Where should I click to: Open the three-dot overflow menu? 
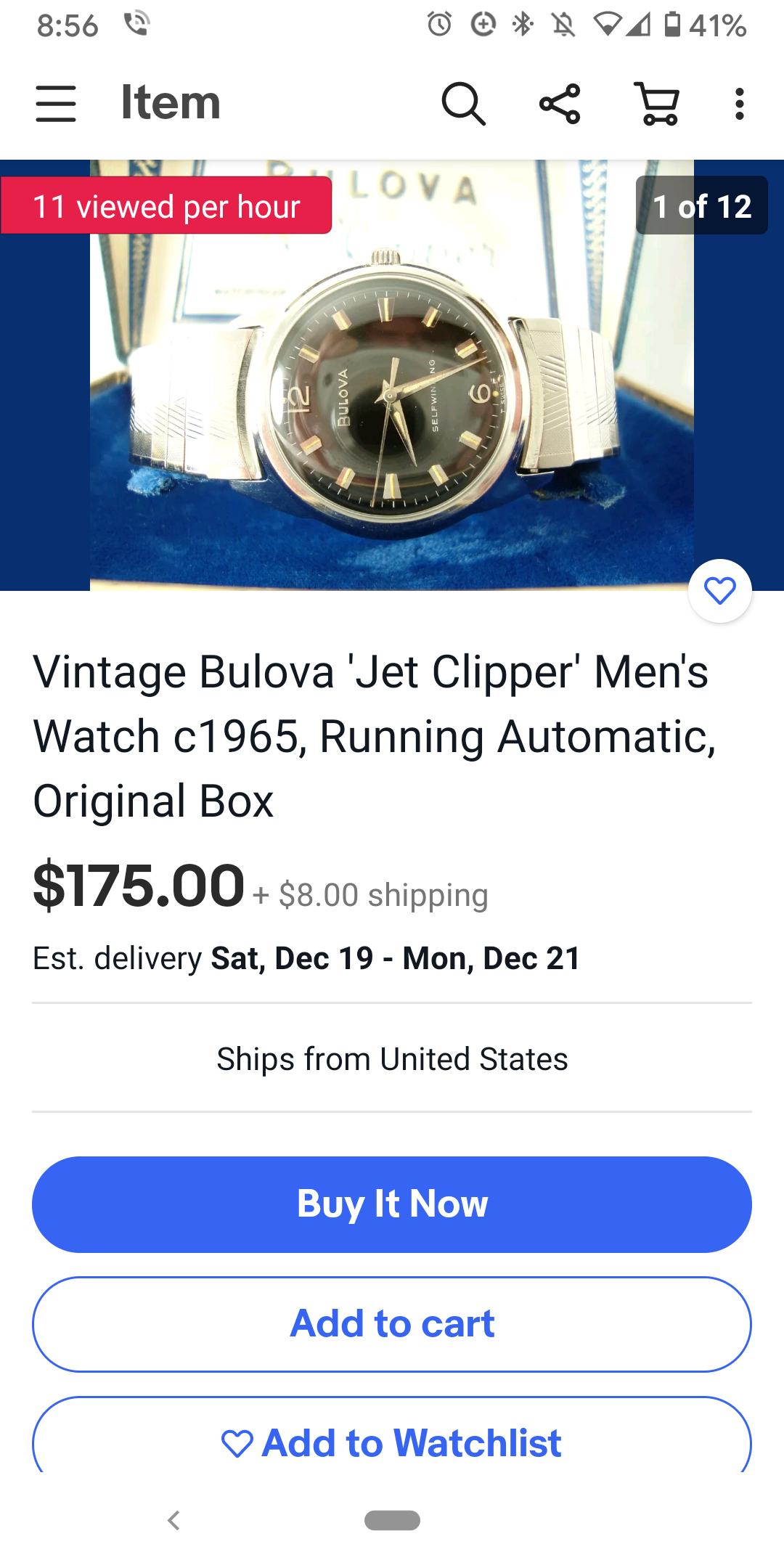[739, 104]
